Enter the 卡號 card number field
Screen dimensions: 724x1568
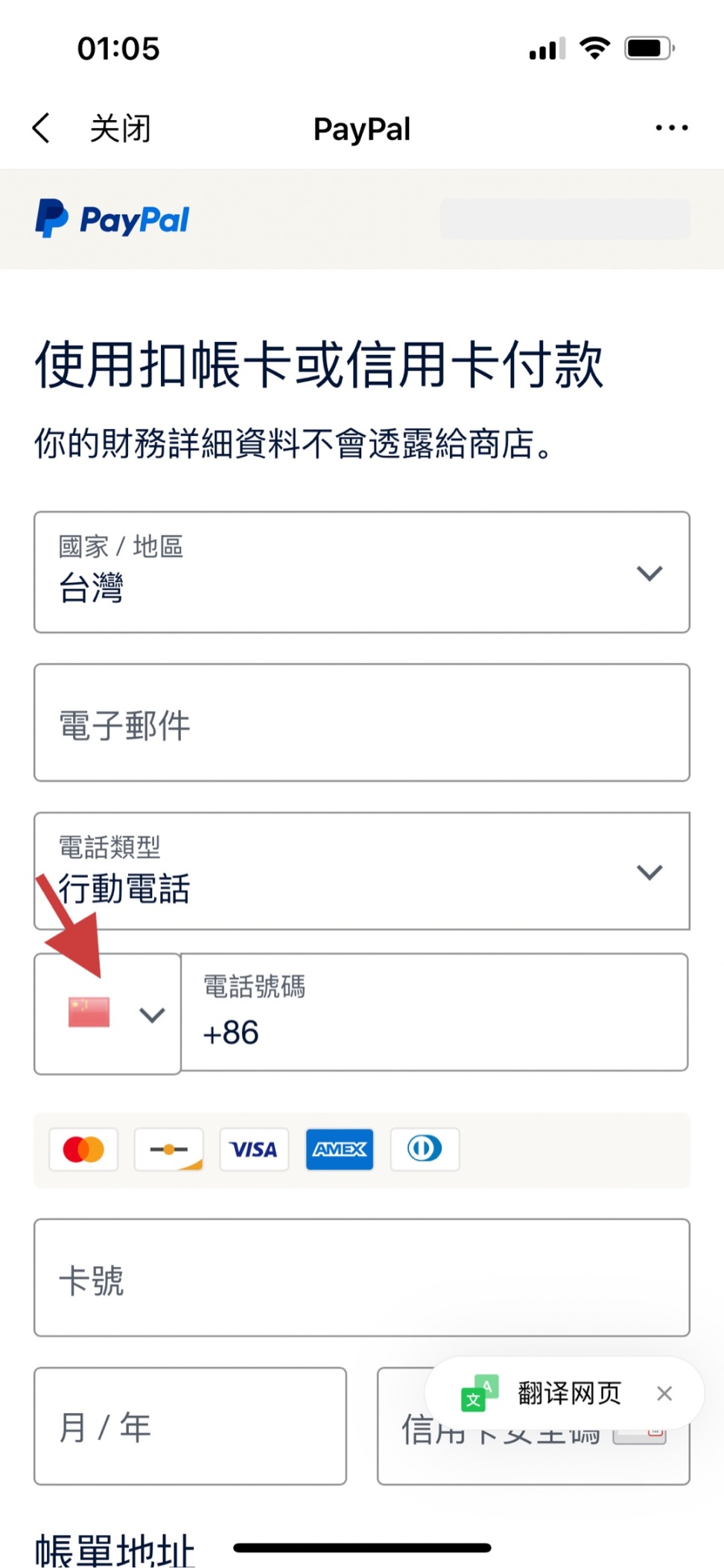pos(362,1277)
